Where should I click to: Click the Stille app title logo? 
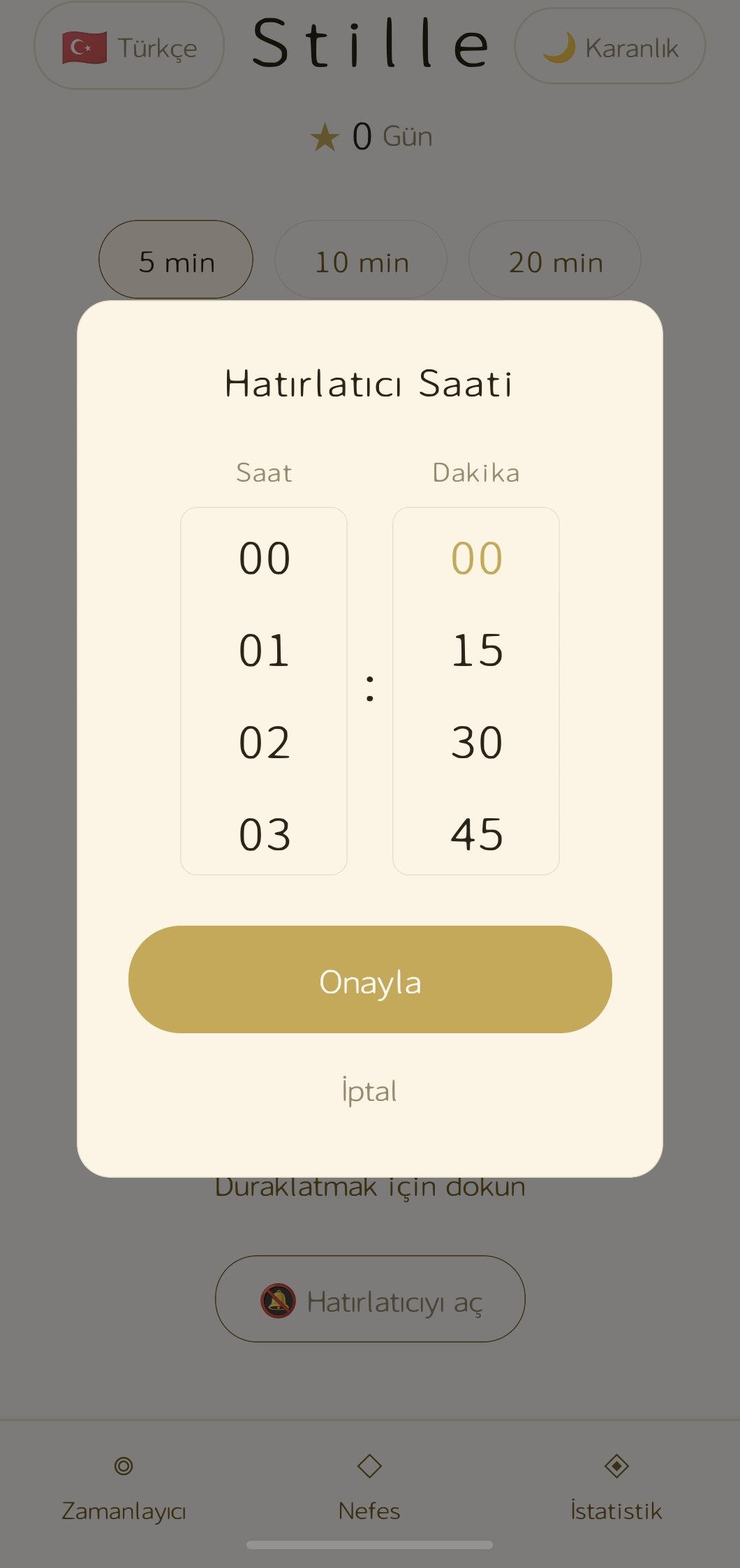[370, 43]
